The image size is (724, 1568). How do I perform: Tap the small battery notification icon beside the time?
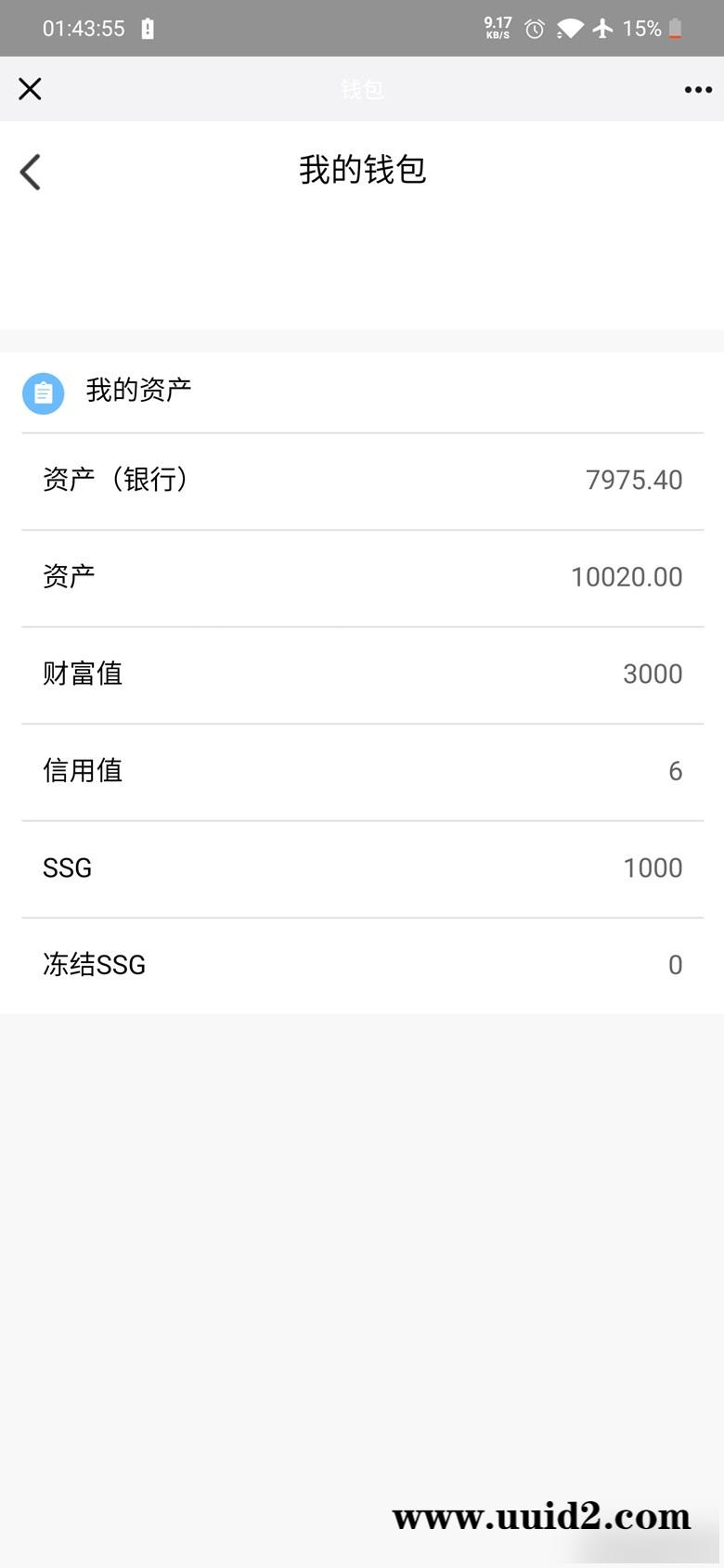(149, 28)
